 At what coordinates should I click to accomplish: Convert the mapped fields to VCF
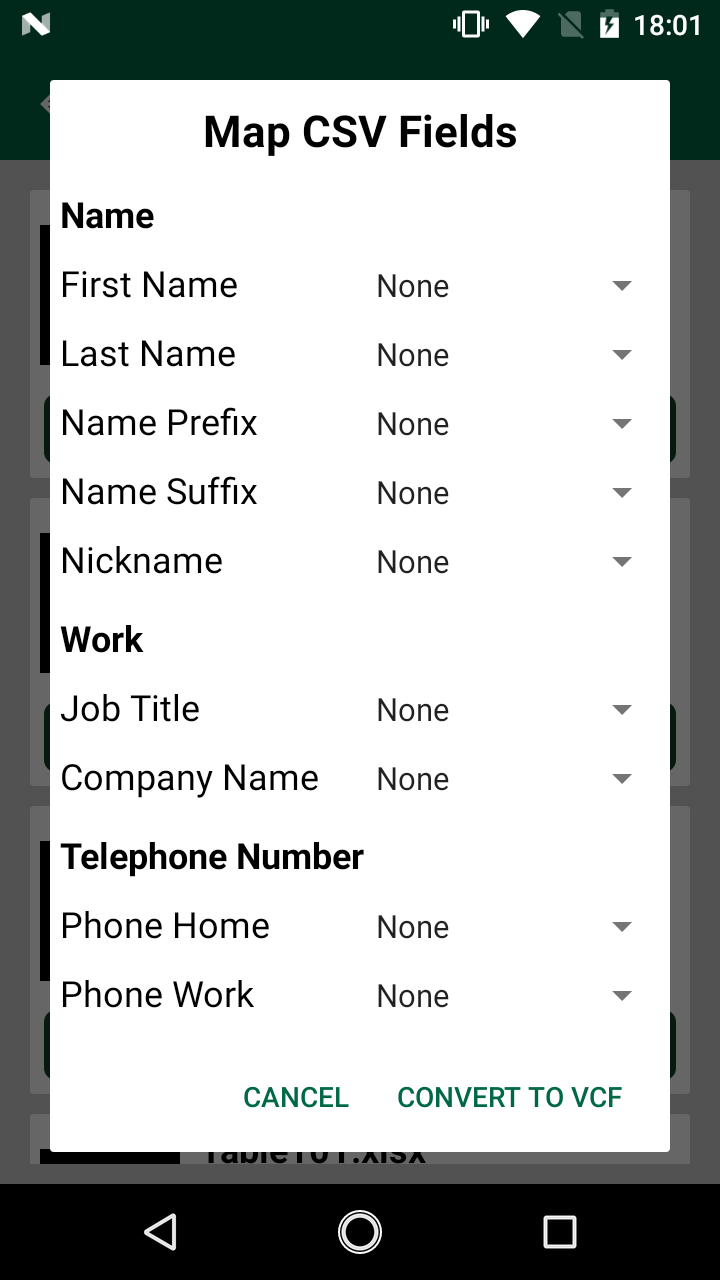coord(509,1097)
